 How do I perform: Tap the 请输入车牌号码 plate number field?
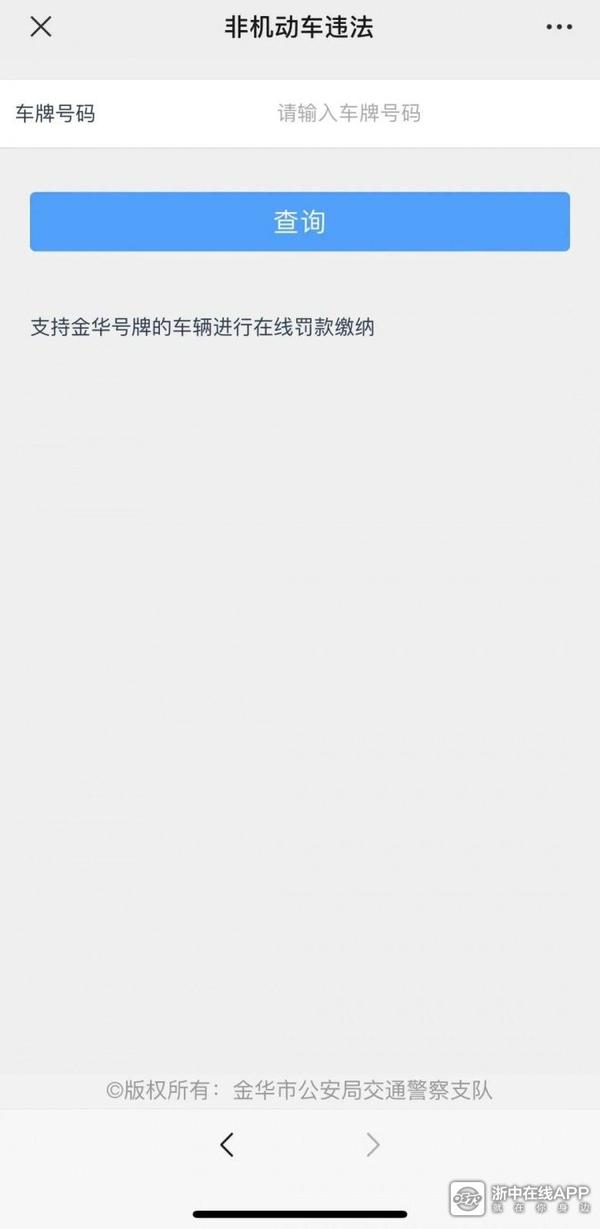tap(348, 114)
